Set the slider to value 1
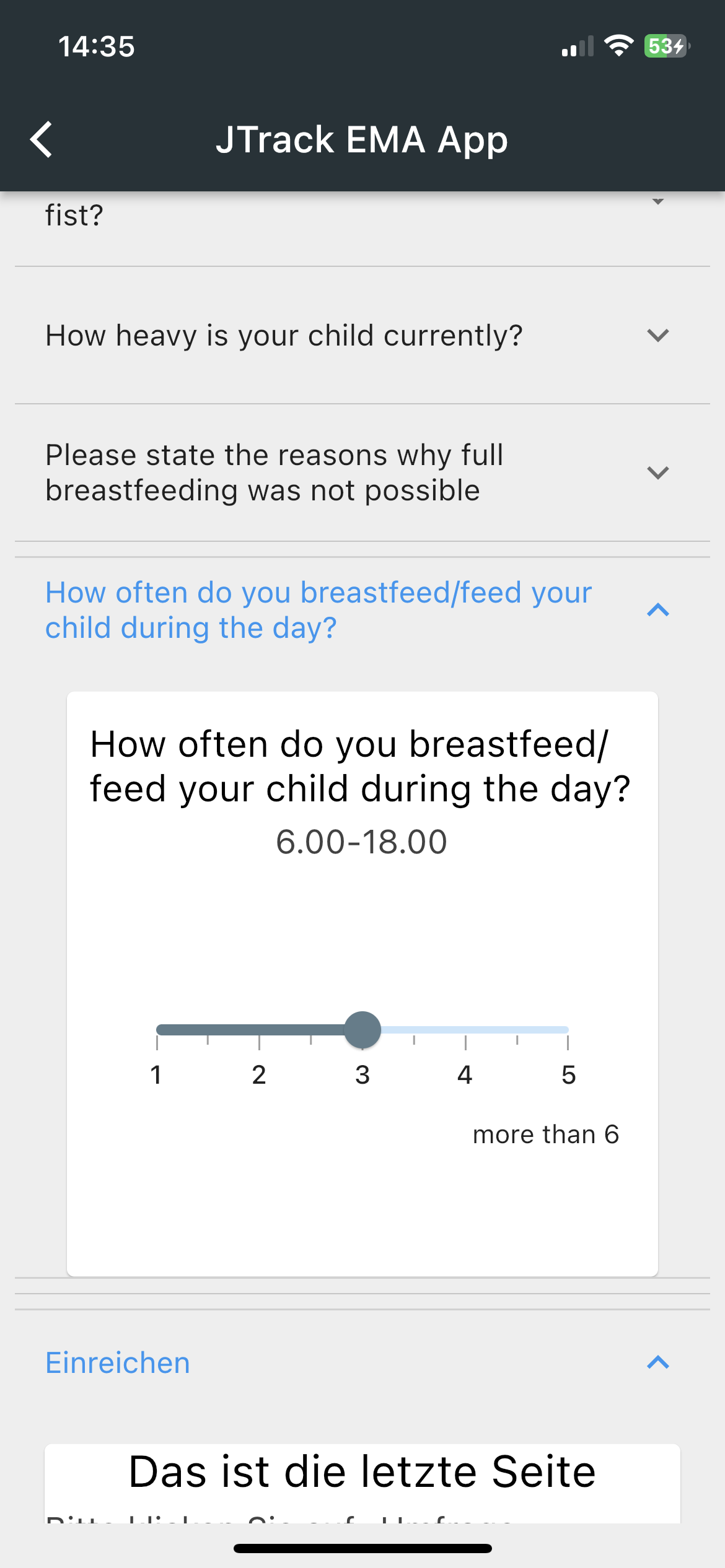 pos(157,1030)
